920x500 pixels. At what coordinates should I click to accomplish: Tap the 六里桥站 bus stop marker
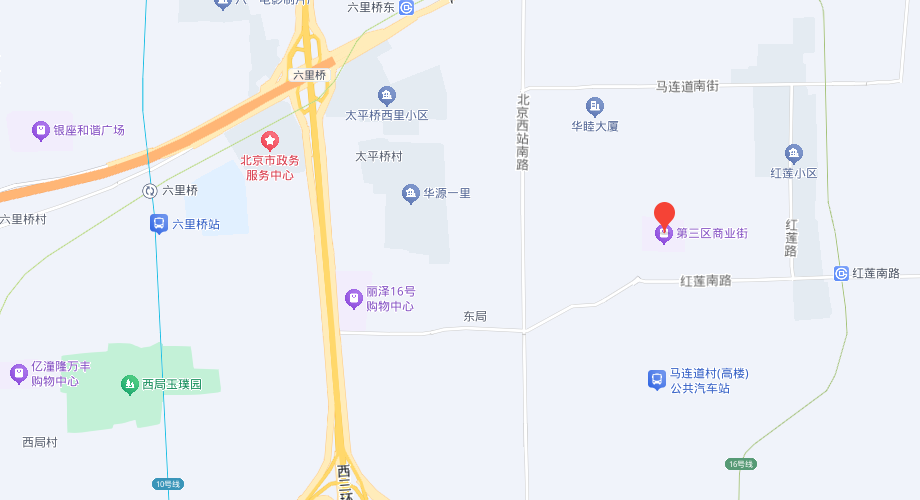click(x=159, y=224)
